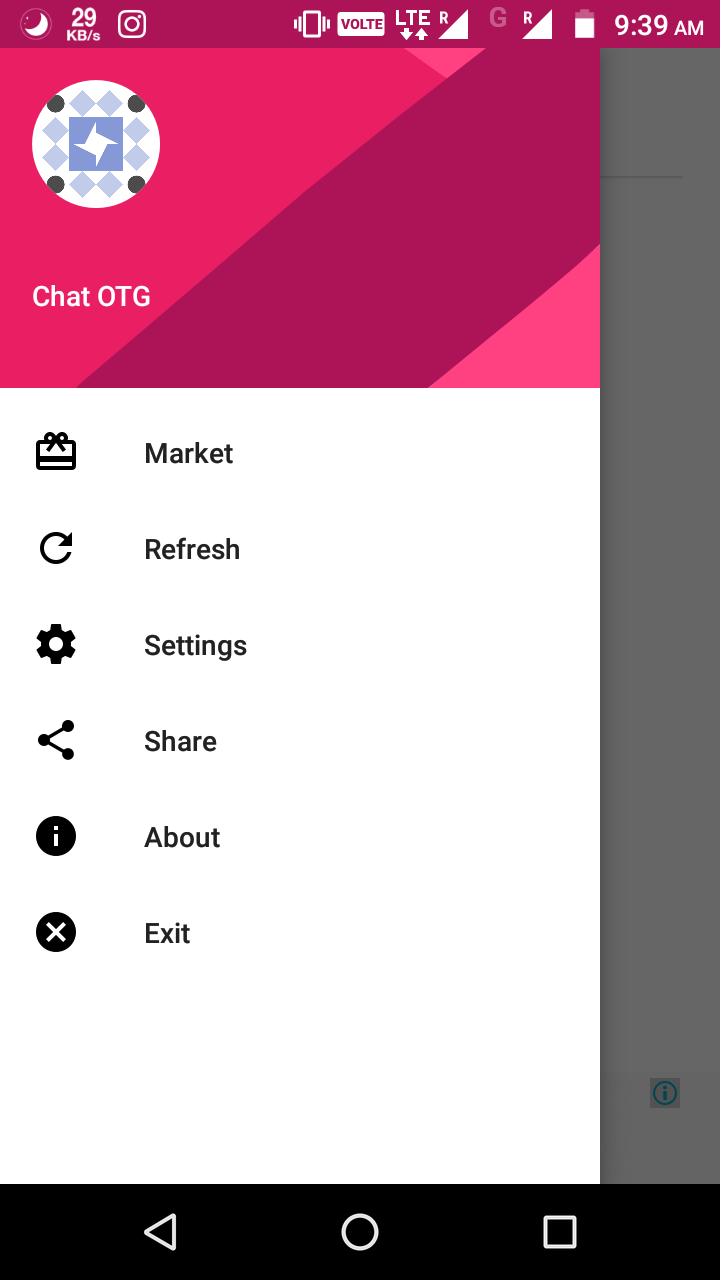Select the Market menu entry

pyautogui.click(x=188, y=453)
